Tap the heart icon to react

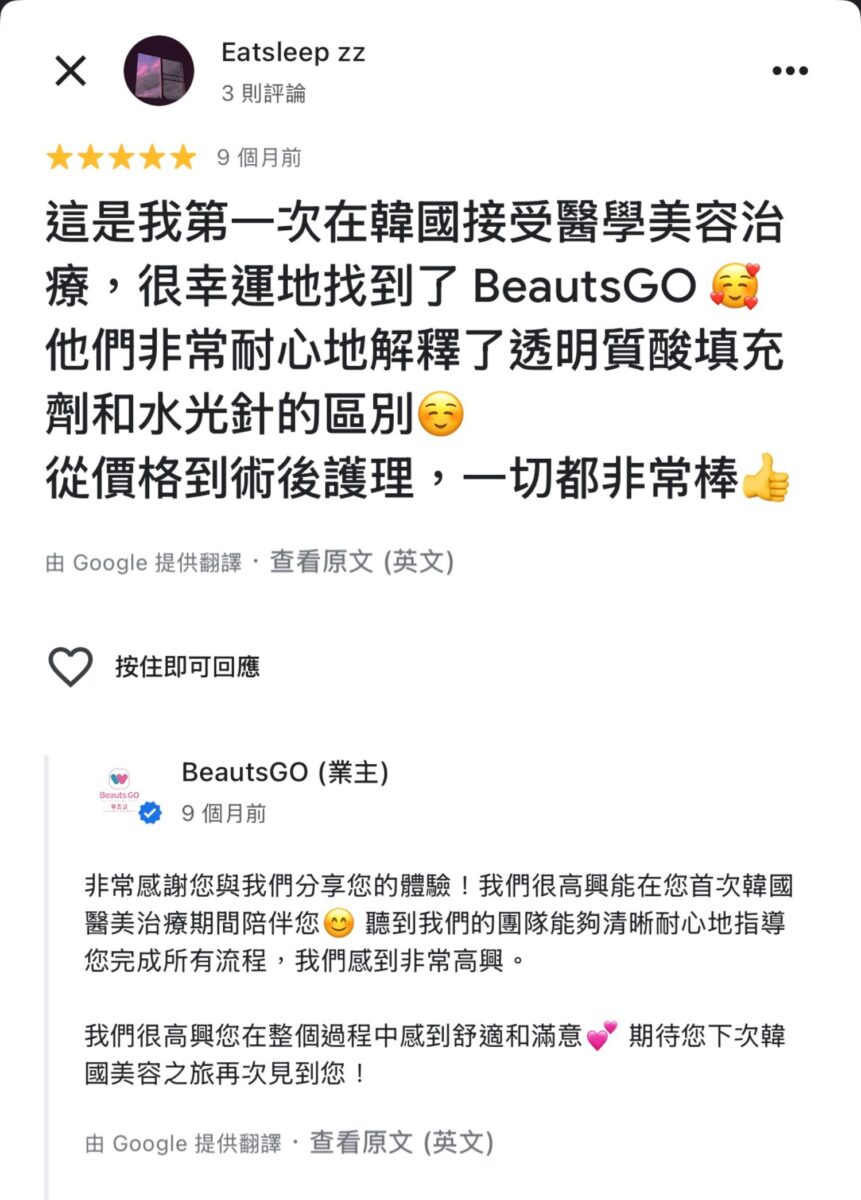[x=70, y=667]
